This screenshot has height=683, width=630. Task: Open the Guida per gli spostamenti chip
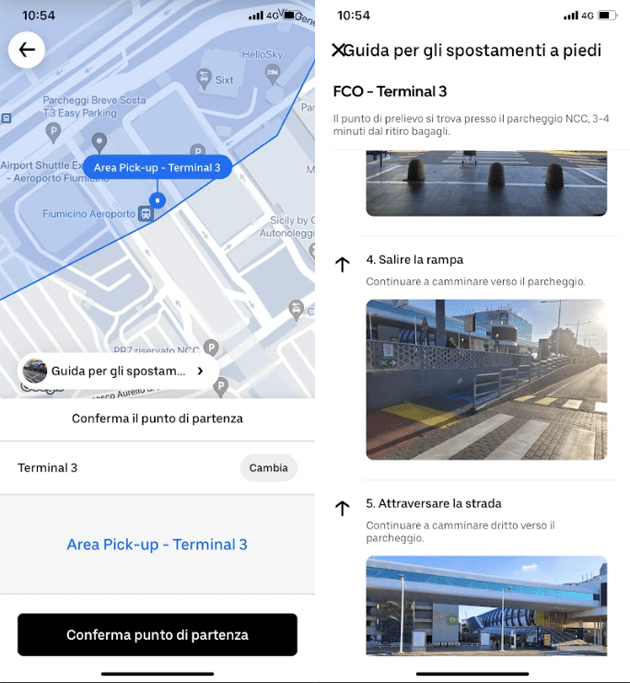[x=118, y=371]
